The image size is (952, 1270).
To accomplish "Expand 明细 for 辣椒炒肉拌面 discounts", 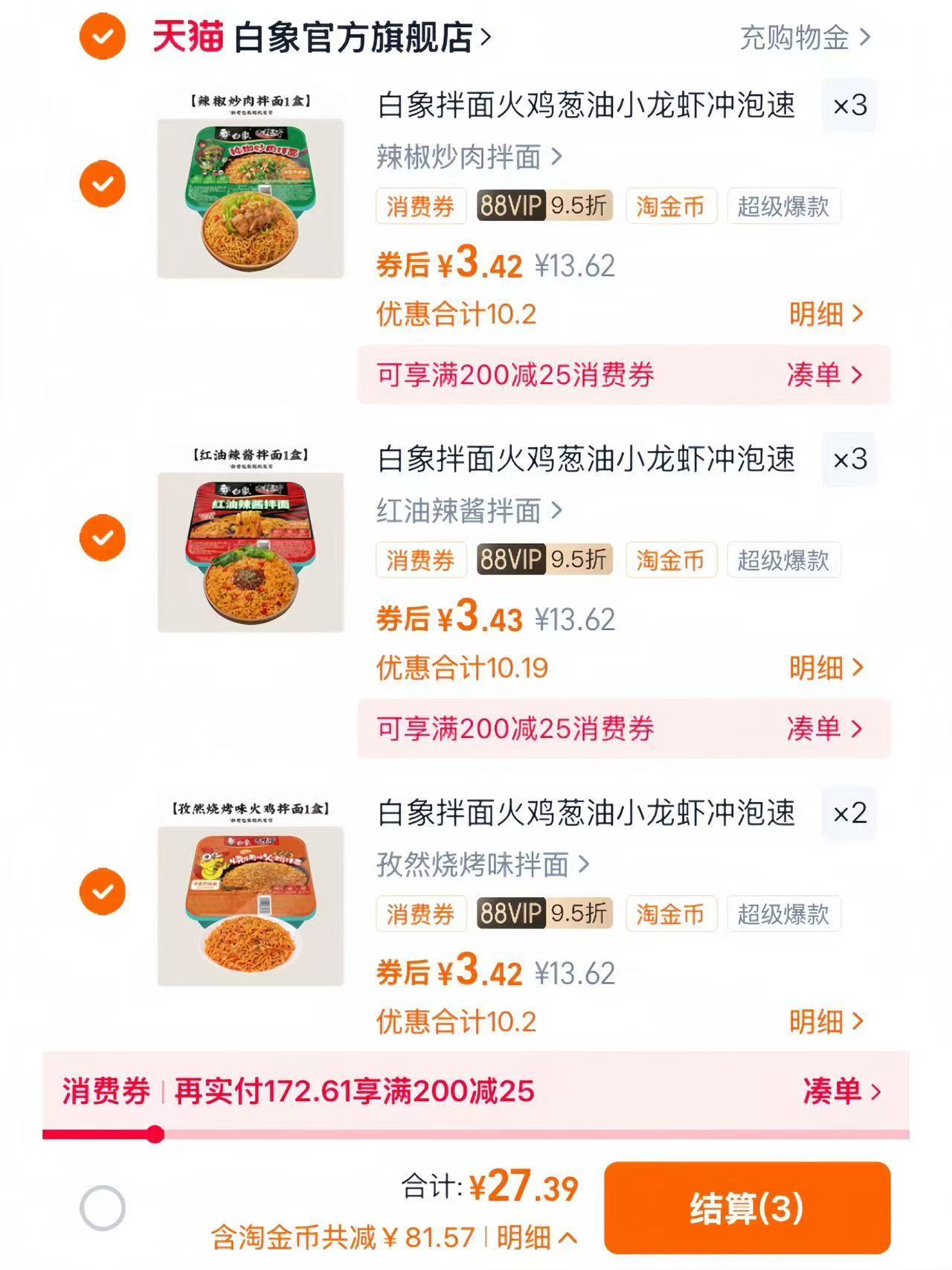I will [826, 315].
